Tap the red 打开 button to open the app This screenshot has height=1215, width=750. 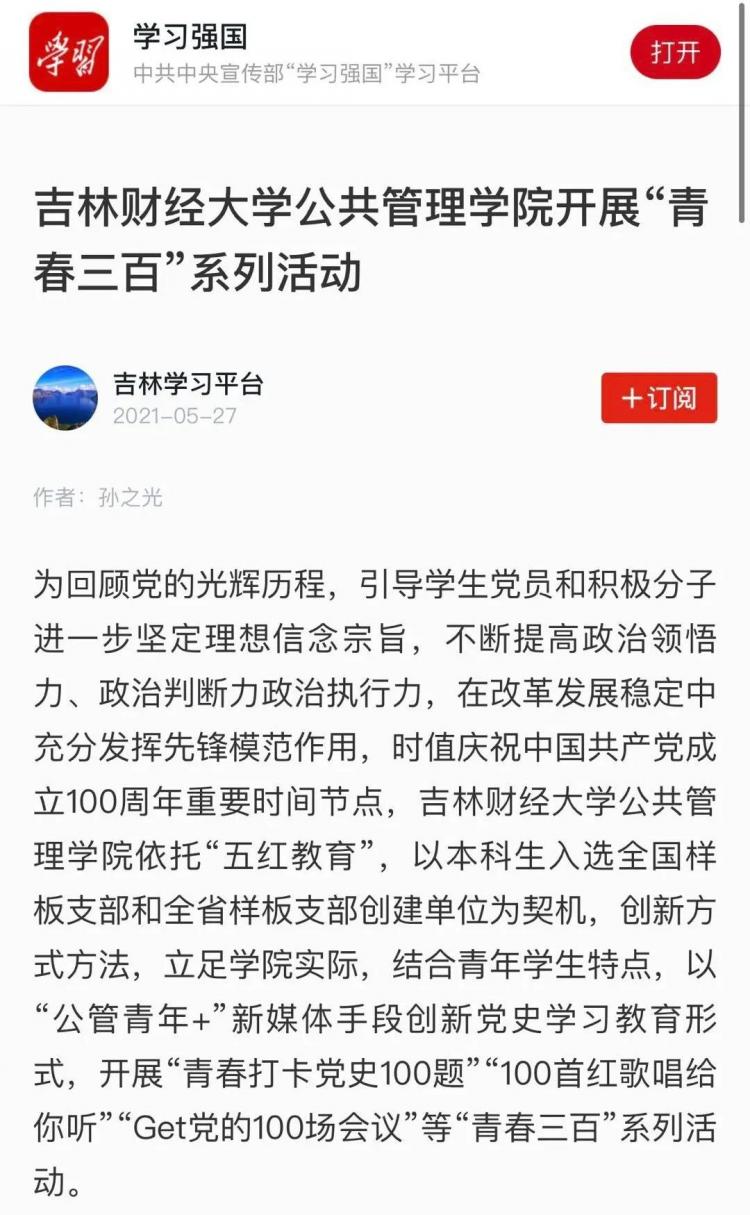point(675,52)
